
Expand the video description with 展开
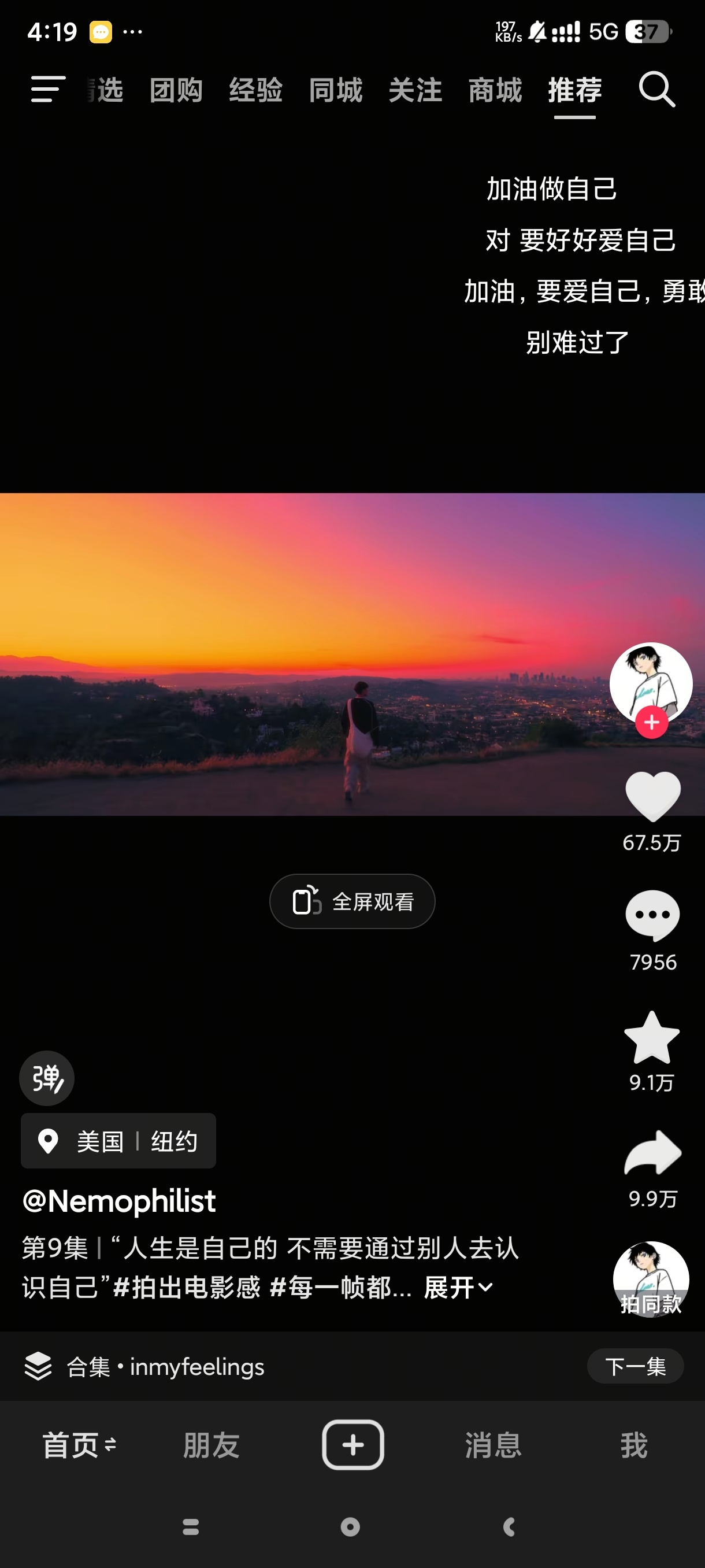click(458, 1288)
